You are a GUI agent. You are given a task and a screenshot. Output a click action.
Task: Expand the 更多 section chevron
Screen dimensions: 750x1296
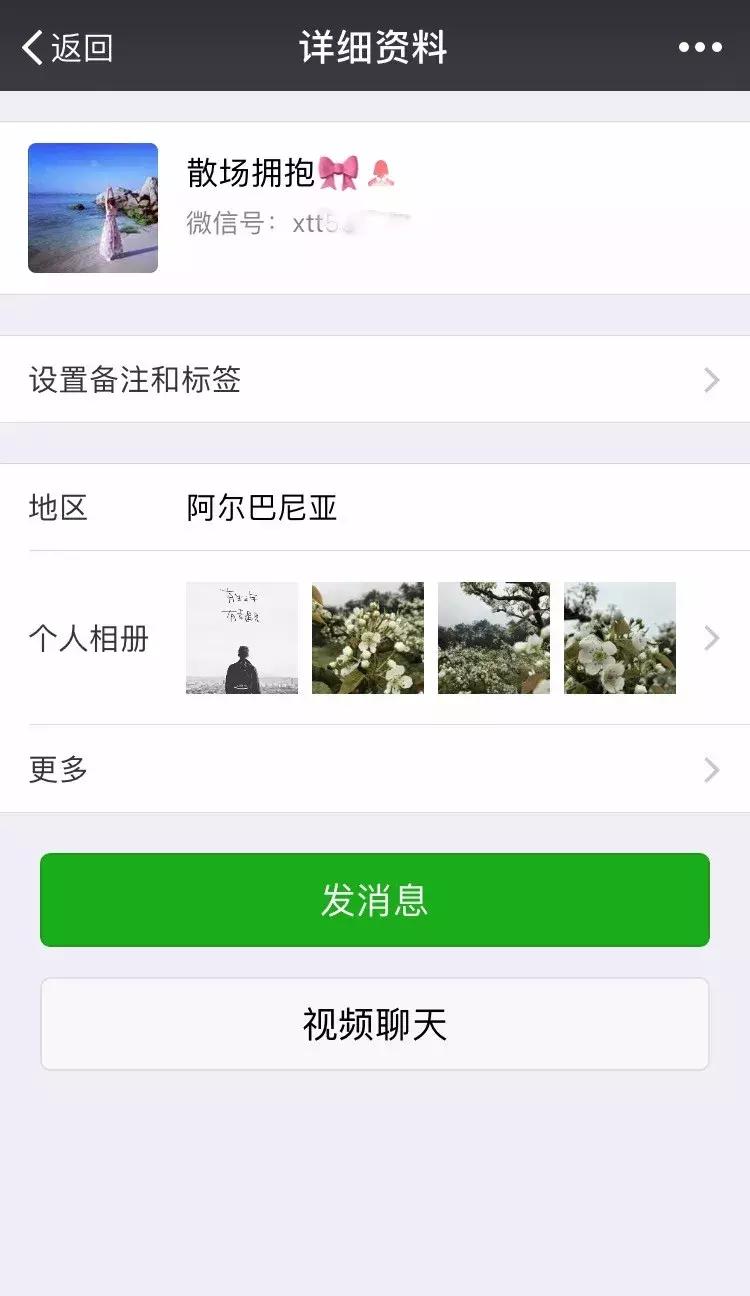pos(711,769)
